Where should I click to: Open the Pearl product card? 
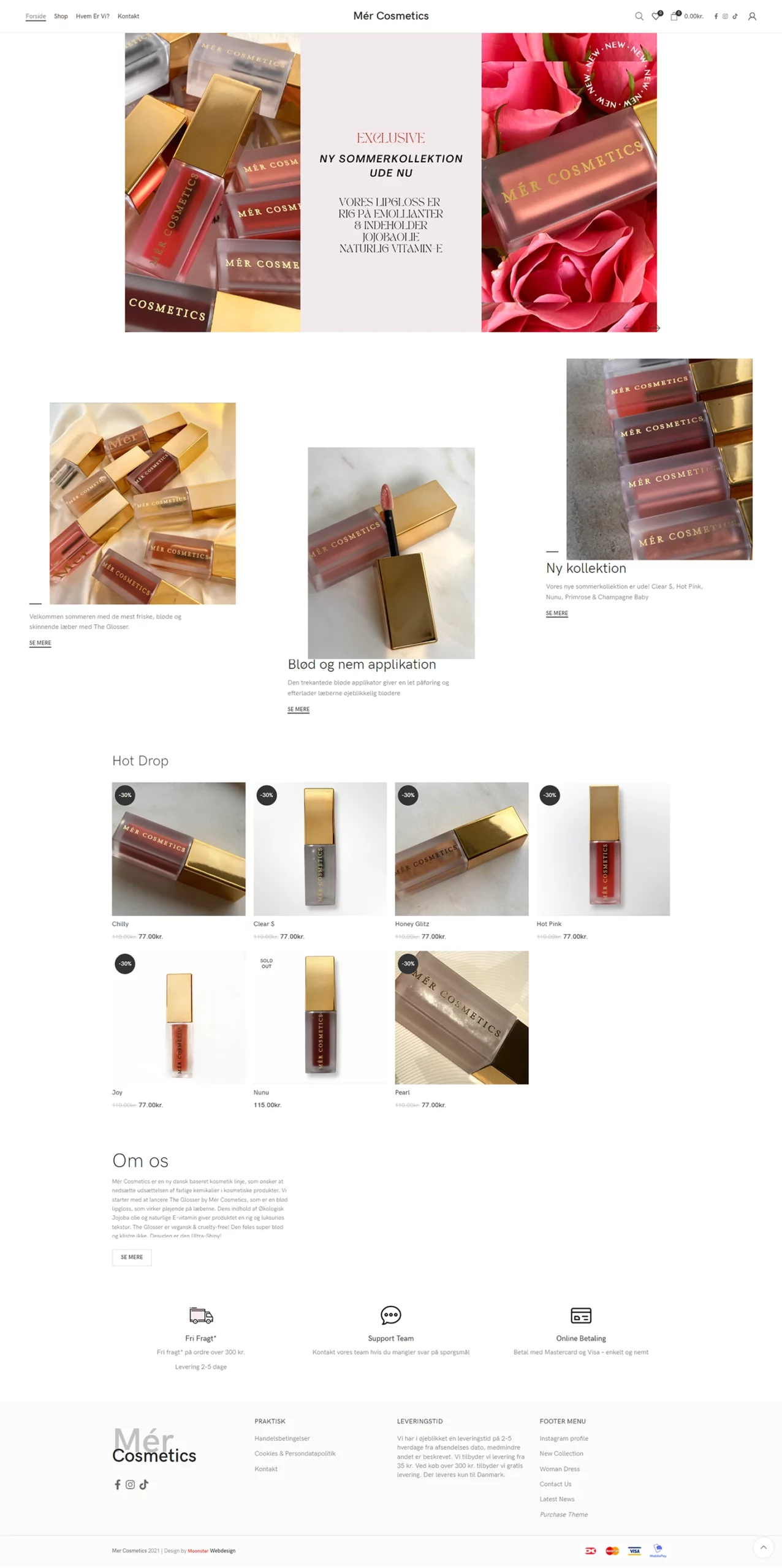(x=461, y=1017)
